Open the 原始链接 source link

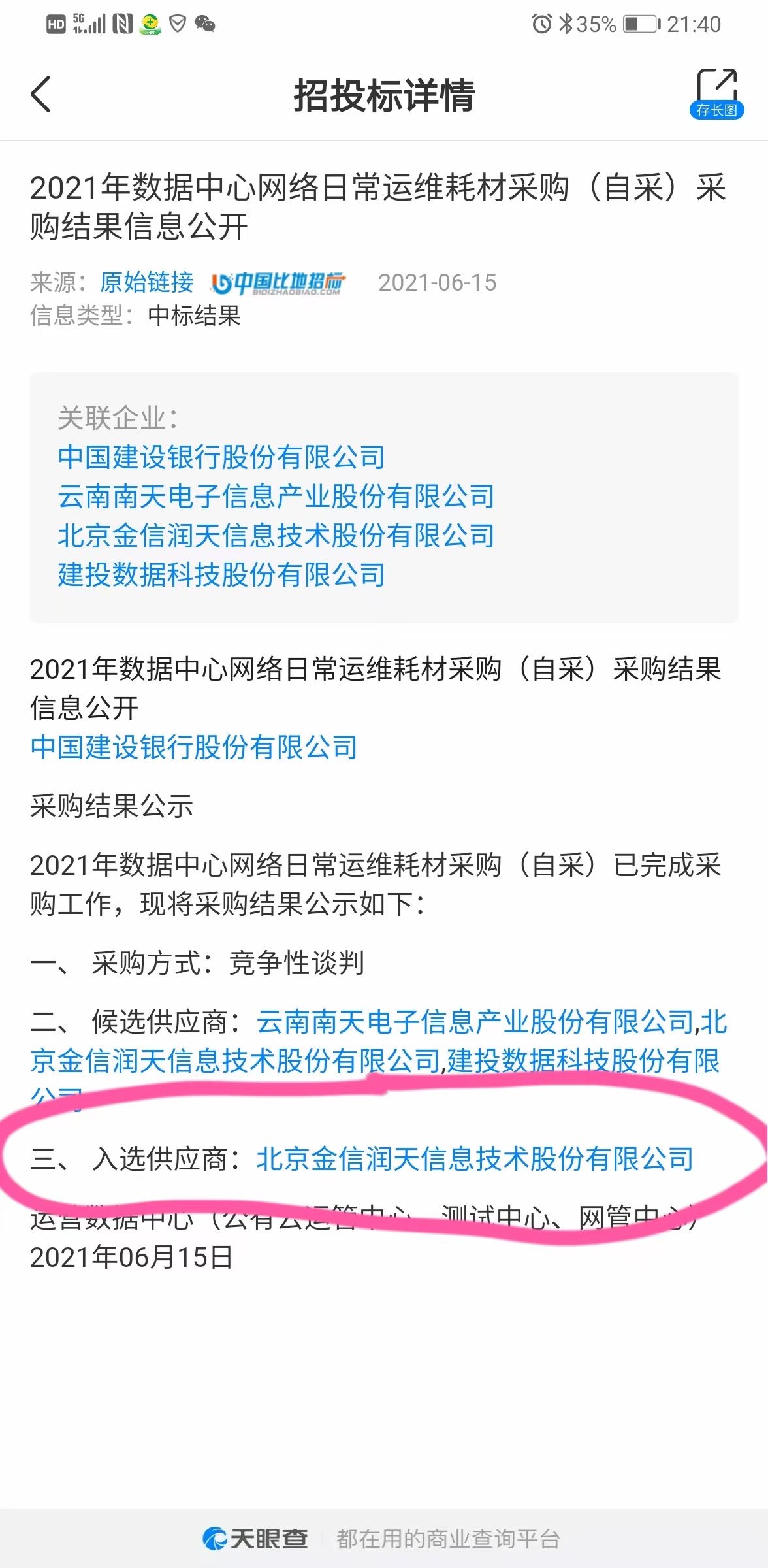coord(147,282)
